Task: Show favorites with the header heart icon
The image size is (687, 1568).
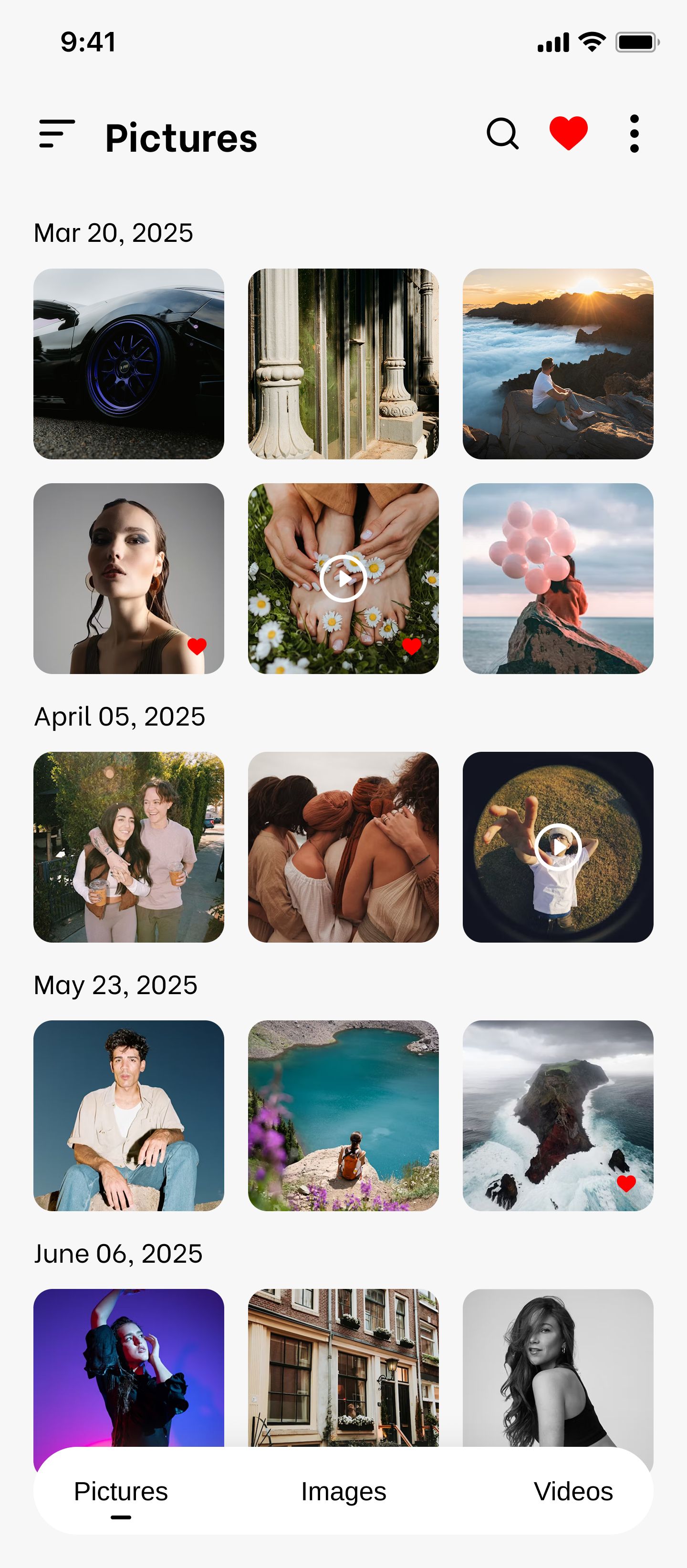Action: (x=568, y=133)
